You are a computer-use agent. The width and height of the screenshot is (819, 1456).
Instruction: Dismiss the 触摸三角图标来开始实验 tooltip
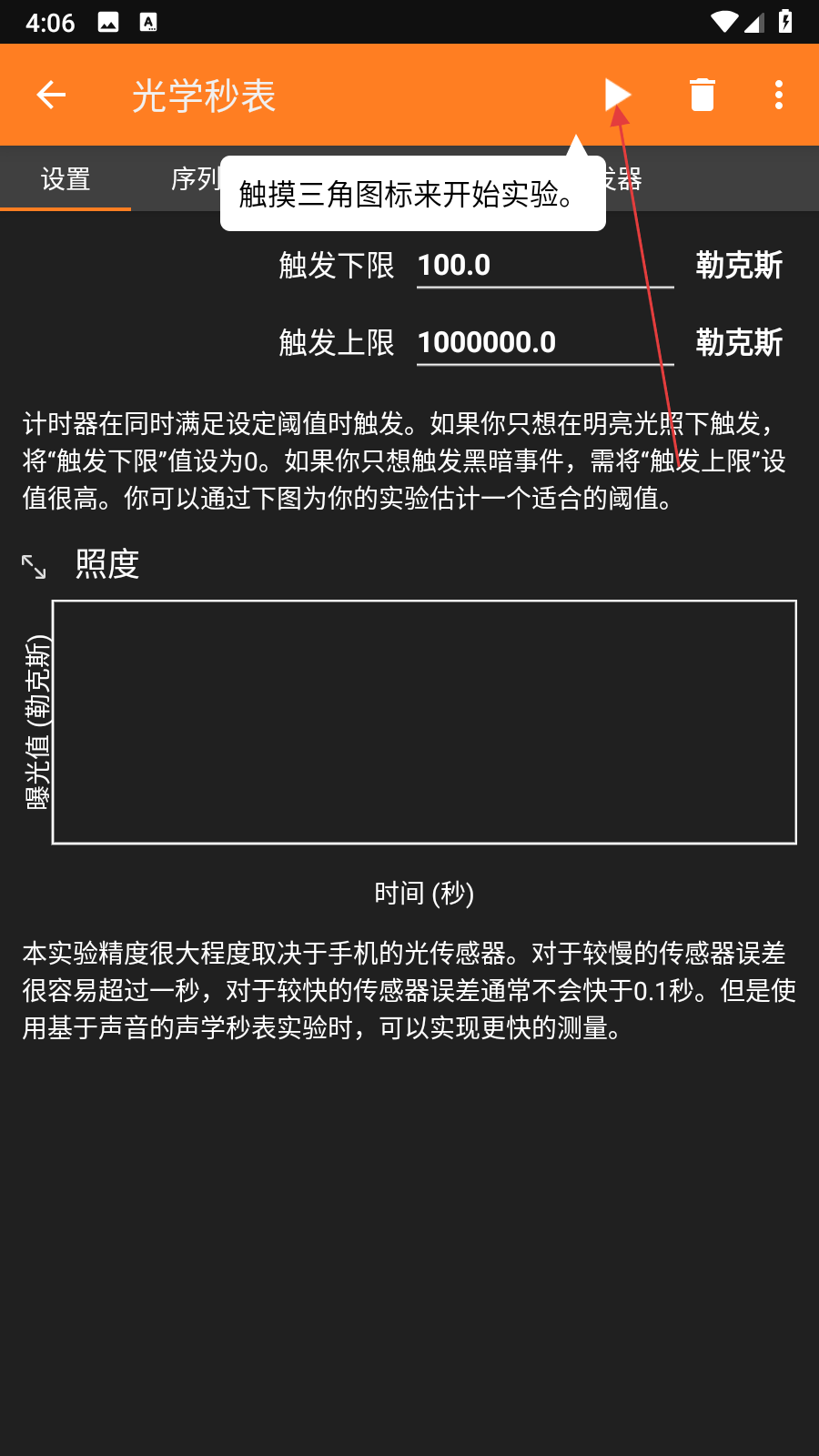point(412,194)
